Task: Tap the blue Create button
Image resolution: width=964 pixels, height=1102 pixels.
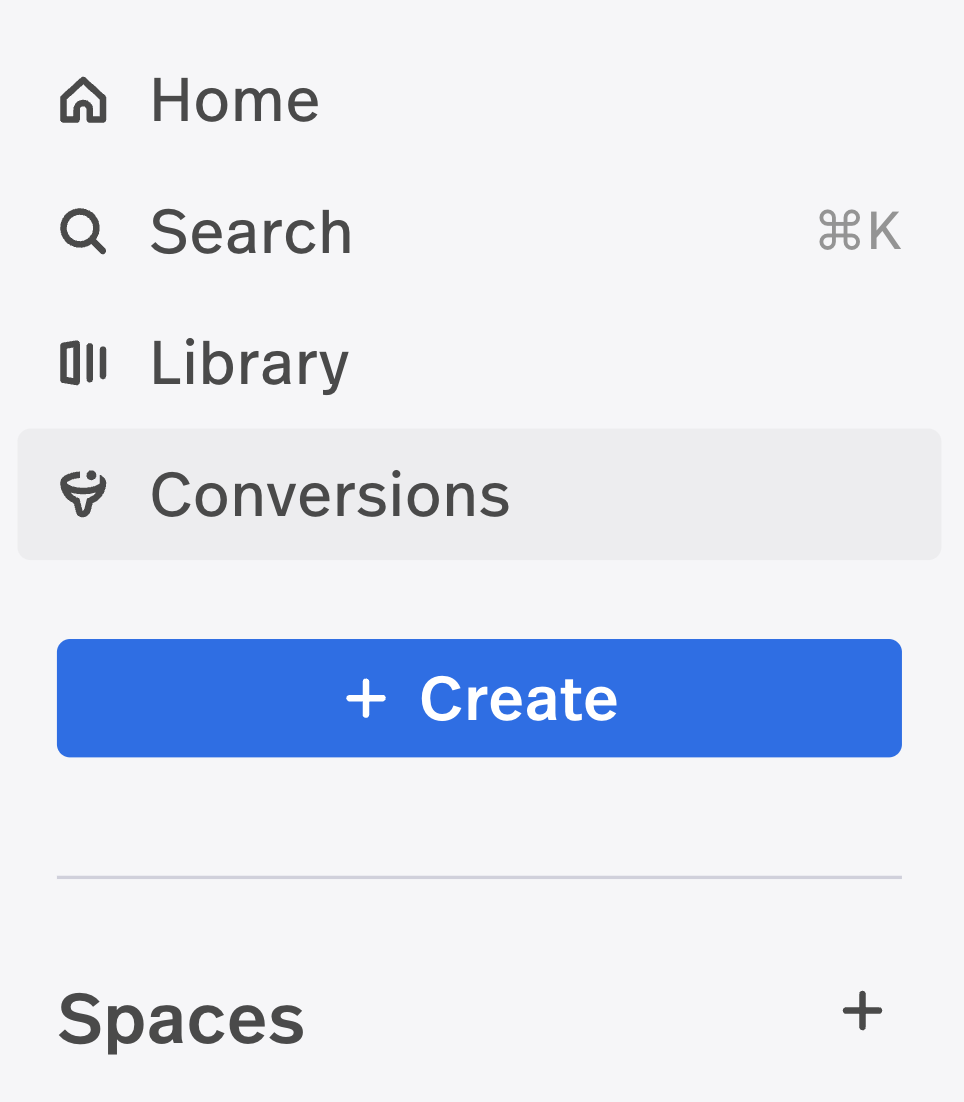Action: pos(479,698)
